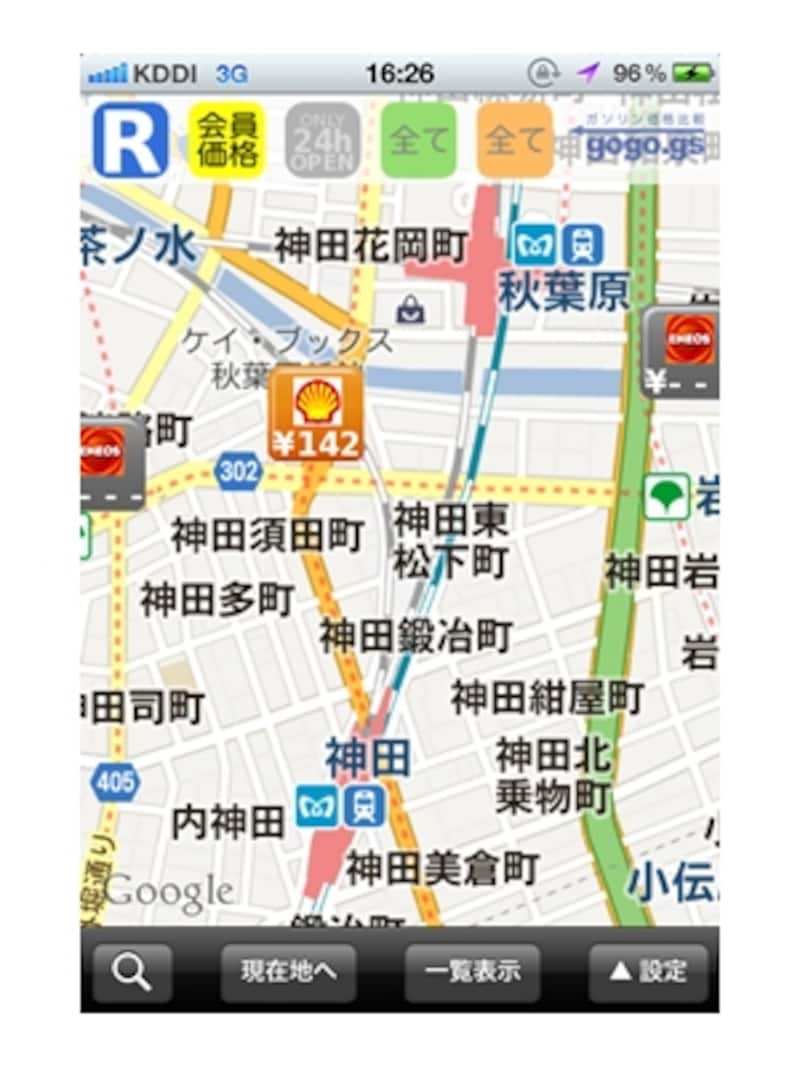Open search with the magnifier button
This screenshot has width=800, height=1067.
pyautogui.click(x=132, y=971)
